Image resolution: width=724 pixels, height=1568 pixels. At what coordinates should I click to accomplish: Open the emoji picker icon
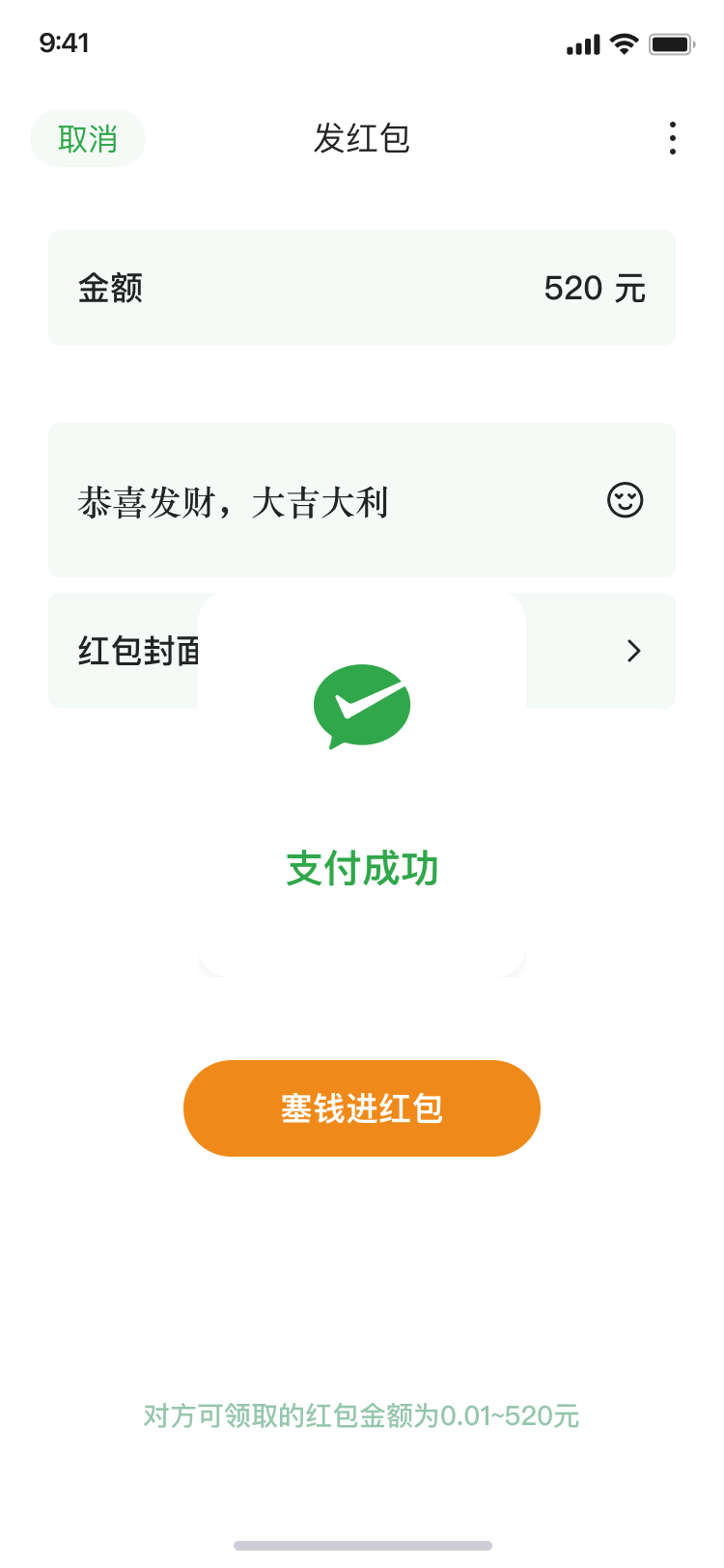[x=625, y=500]
